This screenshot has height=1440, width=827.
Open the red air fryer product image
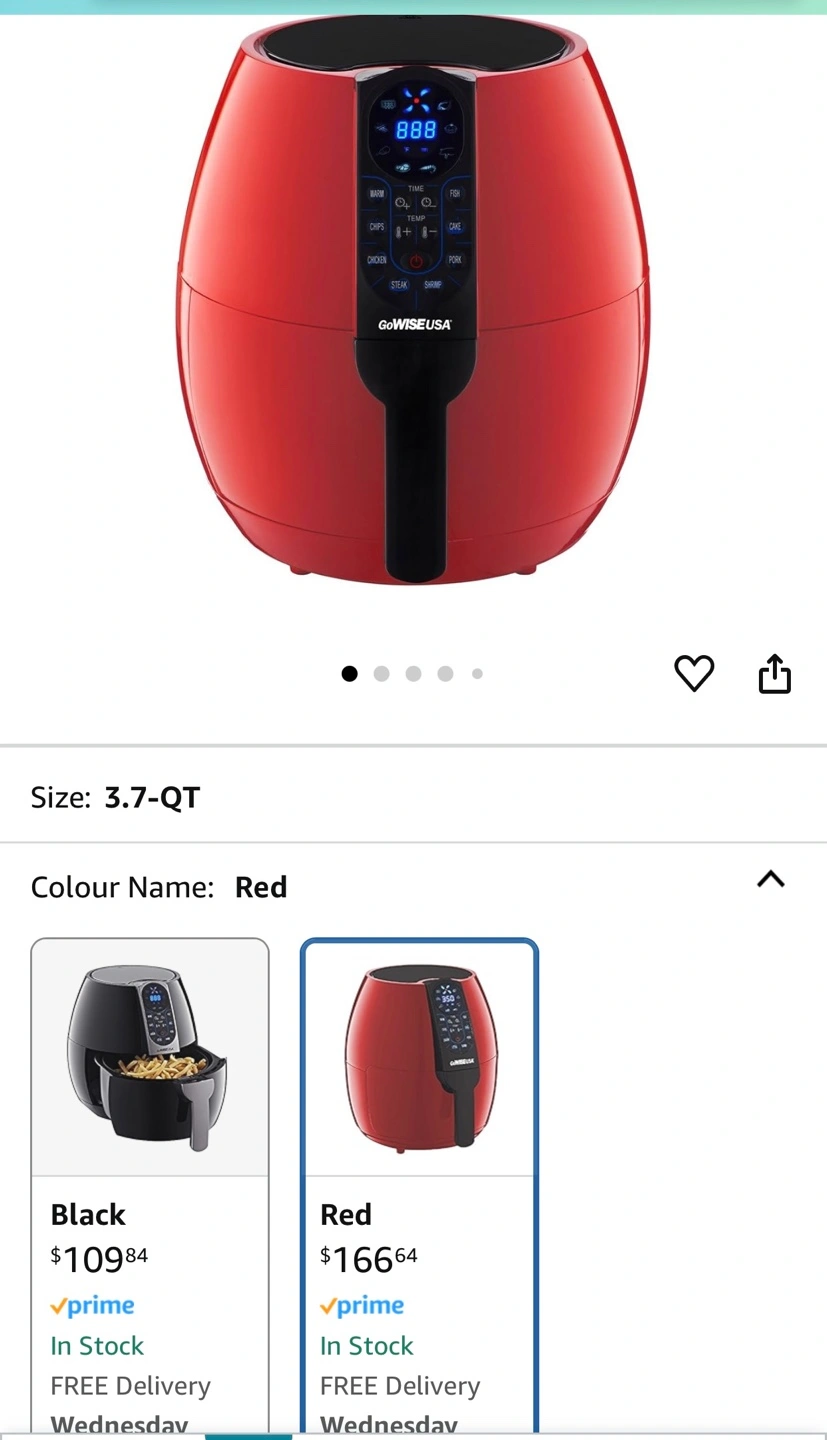pyautogui.click(x=413, y=300)
